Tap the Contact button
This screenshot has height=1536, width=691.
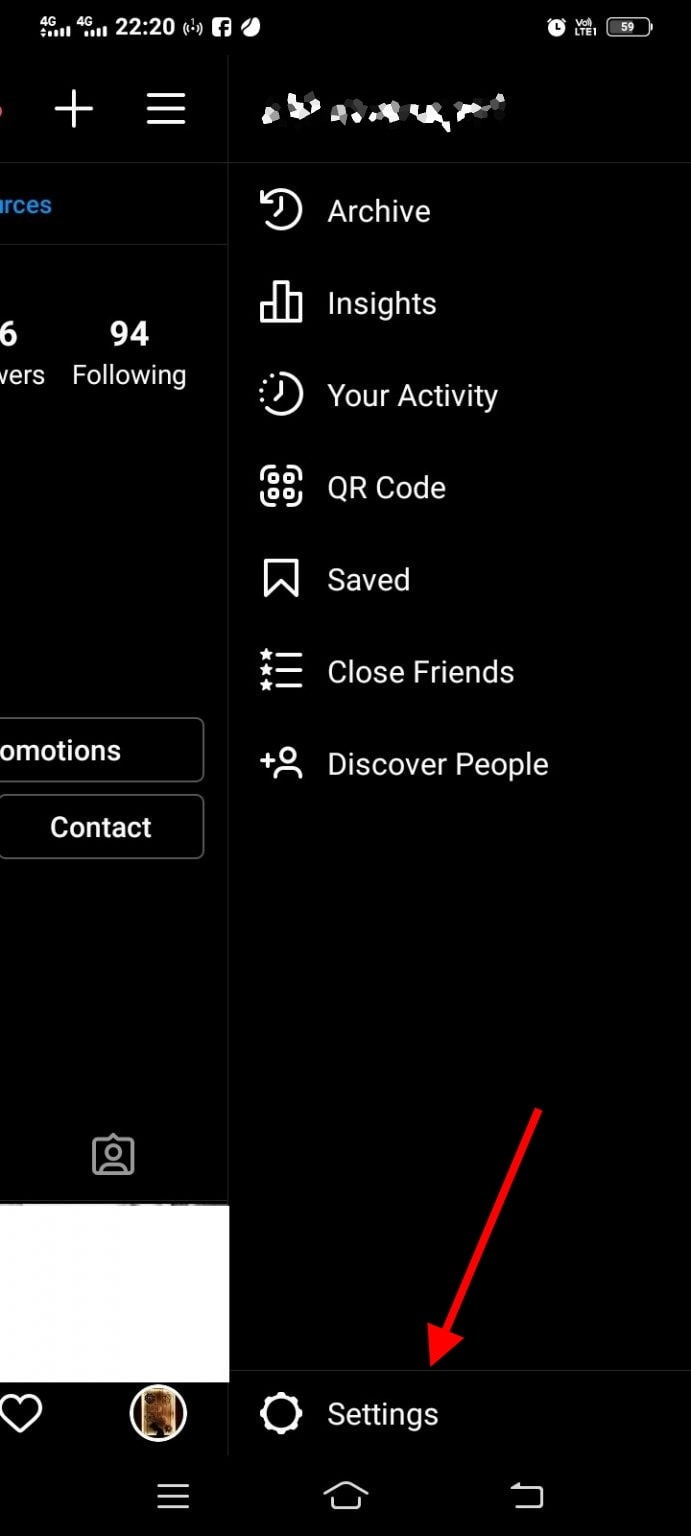coord(101,827)
